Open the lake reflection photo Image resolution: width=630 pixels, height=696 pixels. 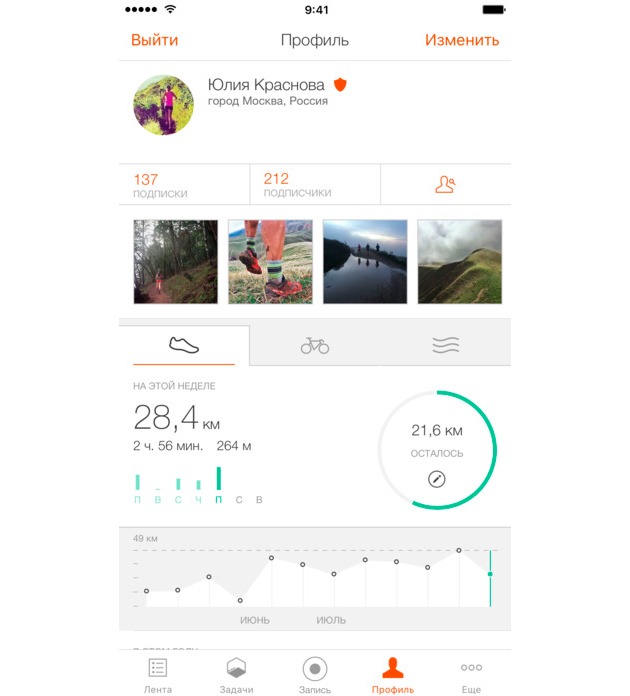point(365,262)
